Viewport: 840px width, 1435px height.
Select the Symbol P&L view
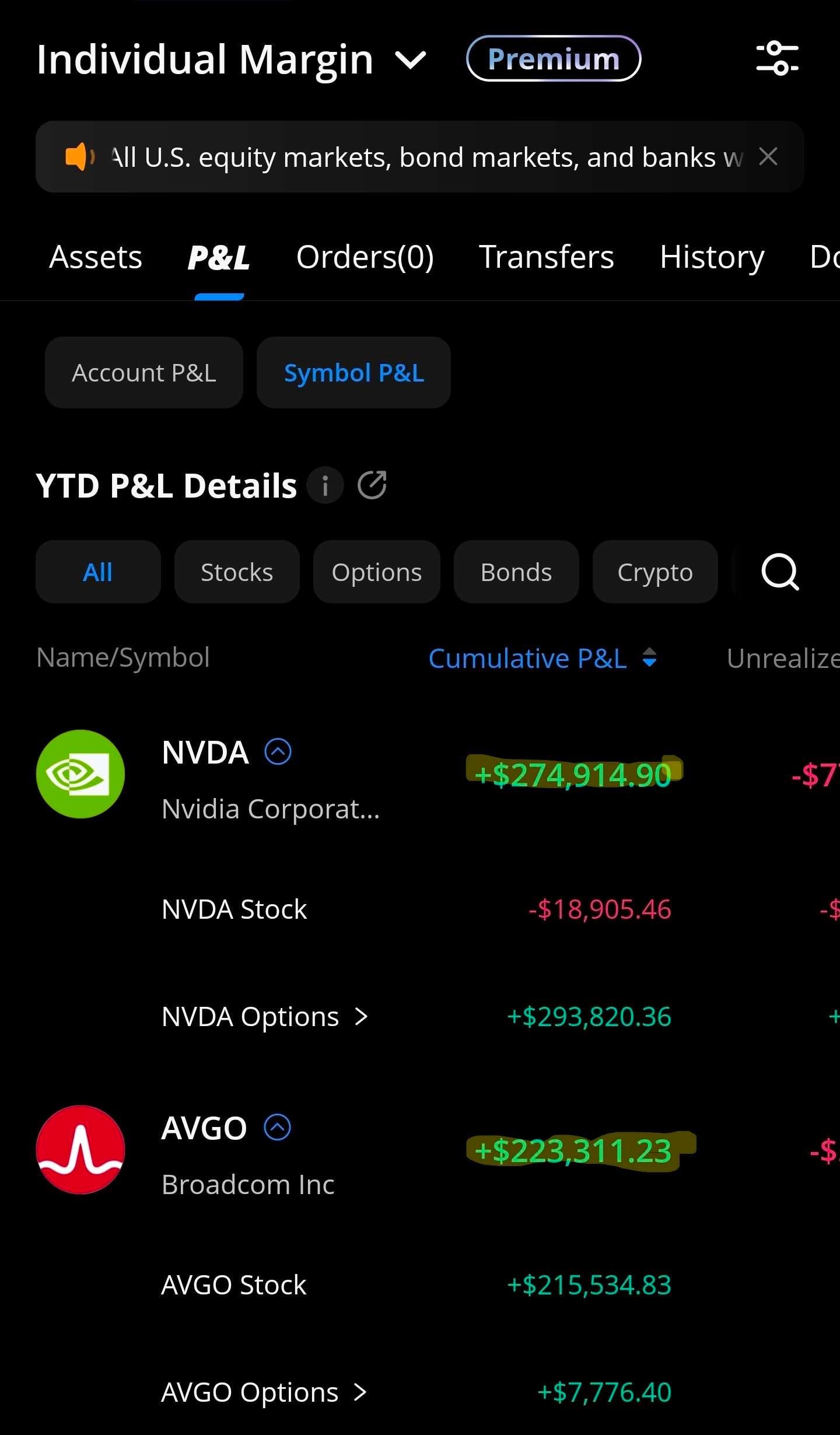[353, 372]
